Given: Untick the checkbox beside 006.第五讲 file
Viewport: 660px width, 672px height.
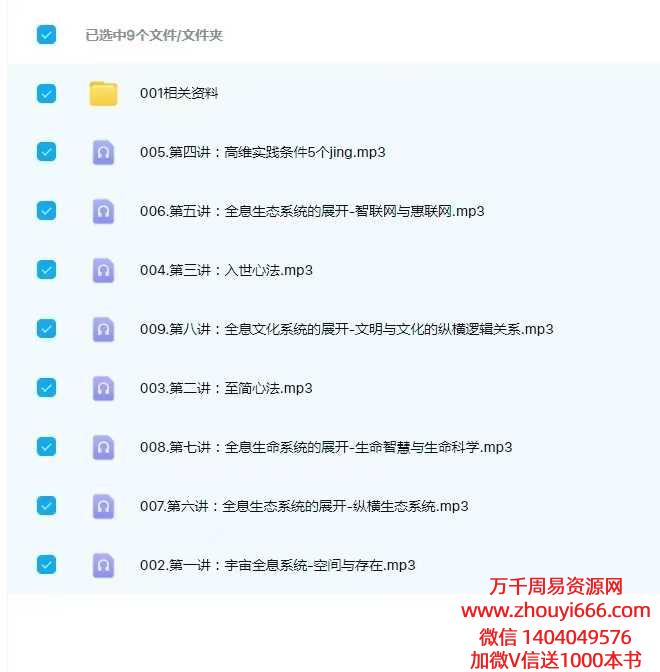Looking at the screenshot, I should tap(46, 211).
